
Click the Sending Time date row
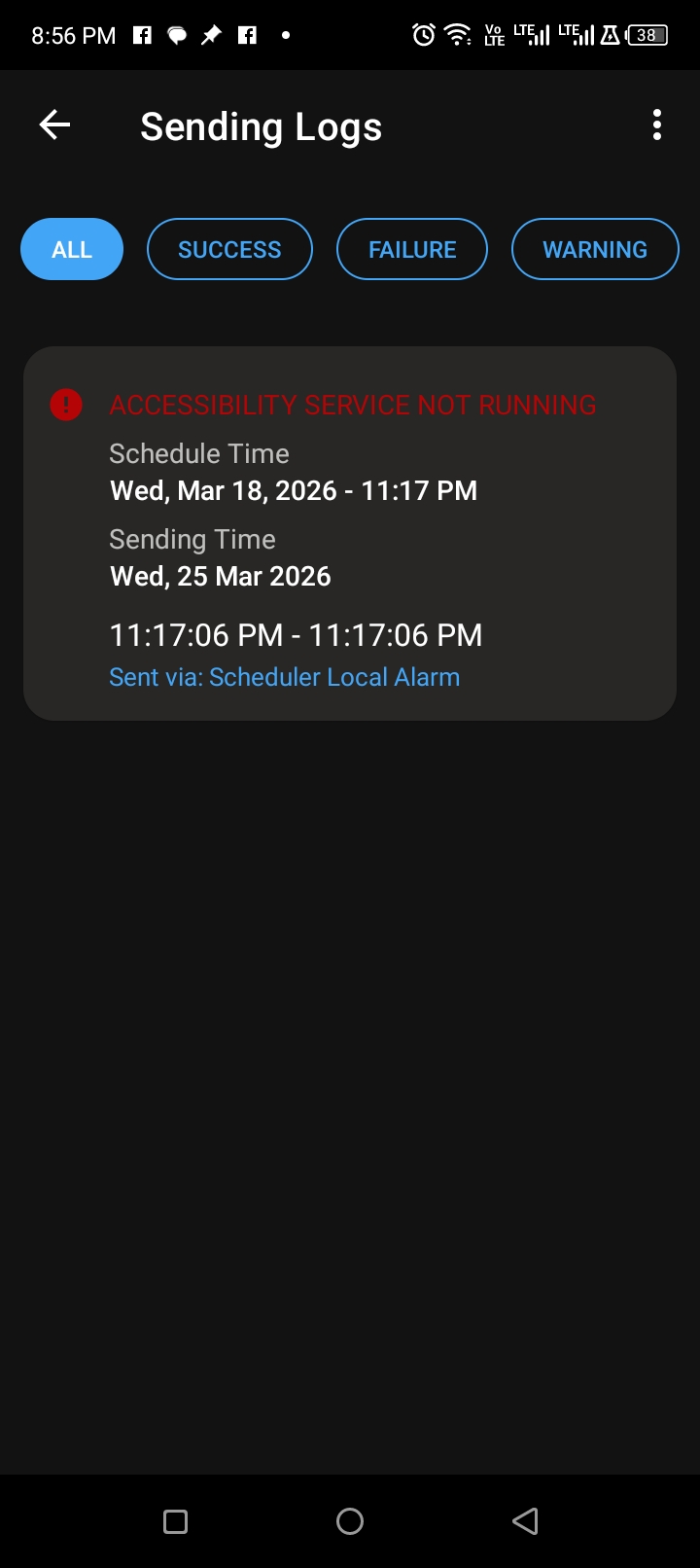click(220, 576)
